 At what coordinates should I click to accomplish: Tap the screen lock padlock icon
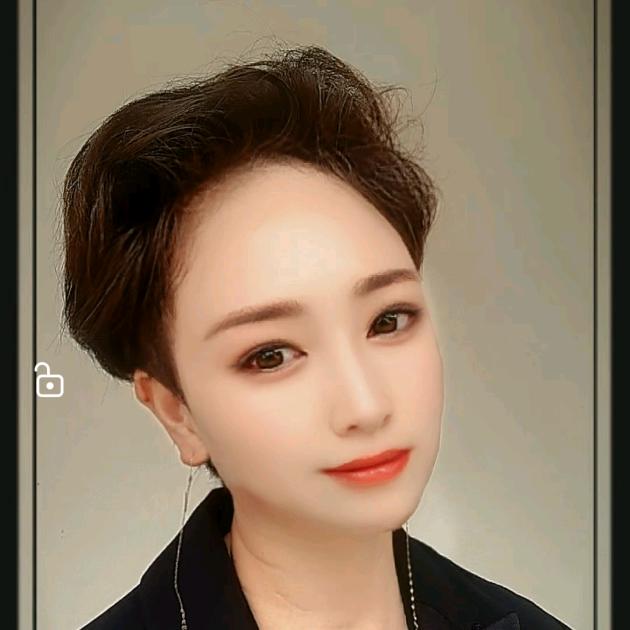[x=49, y=381]
